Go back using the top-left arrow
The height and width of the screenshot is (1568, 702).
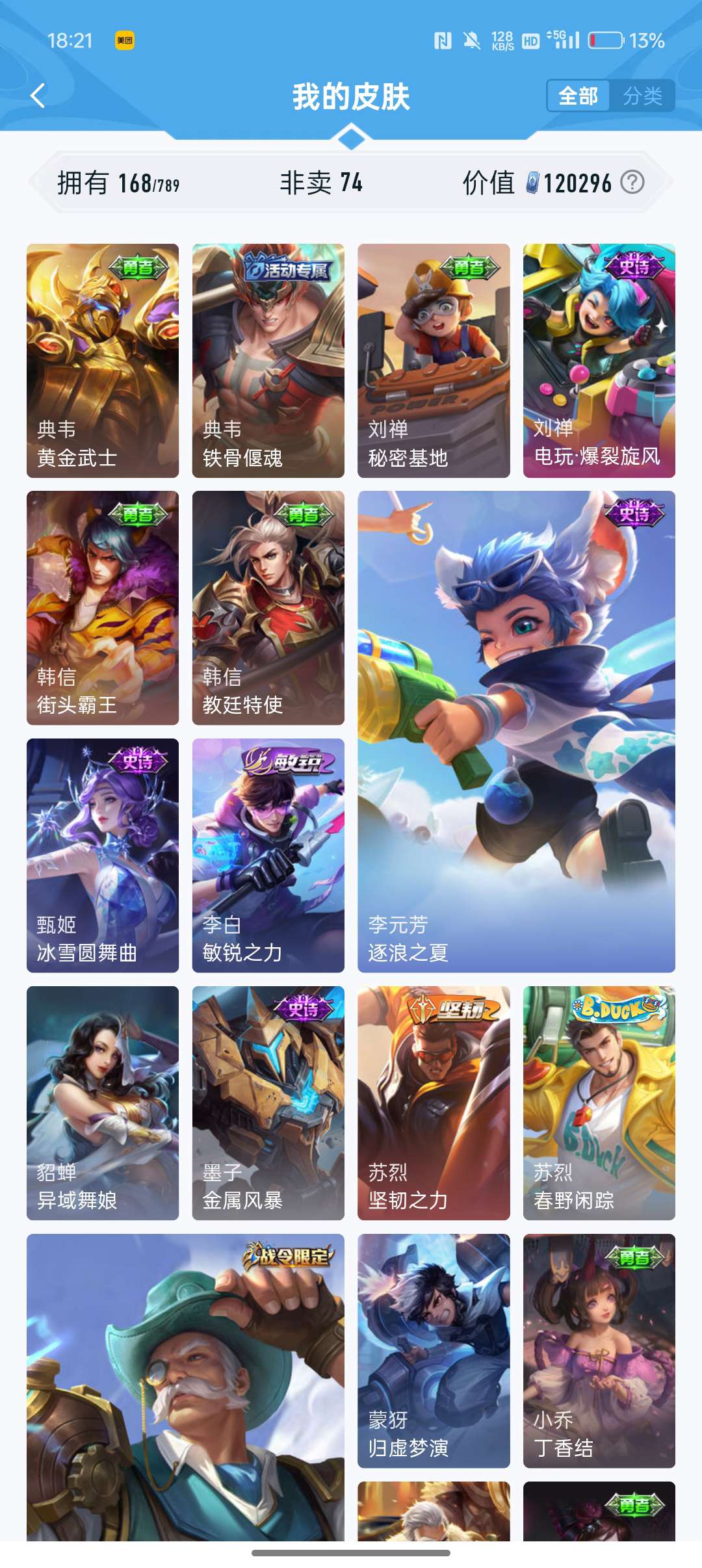pos(38,96)
